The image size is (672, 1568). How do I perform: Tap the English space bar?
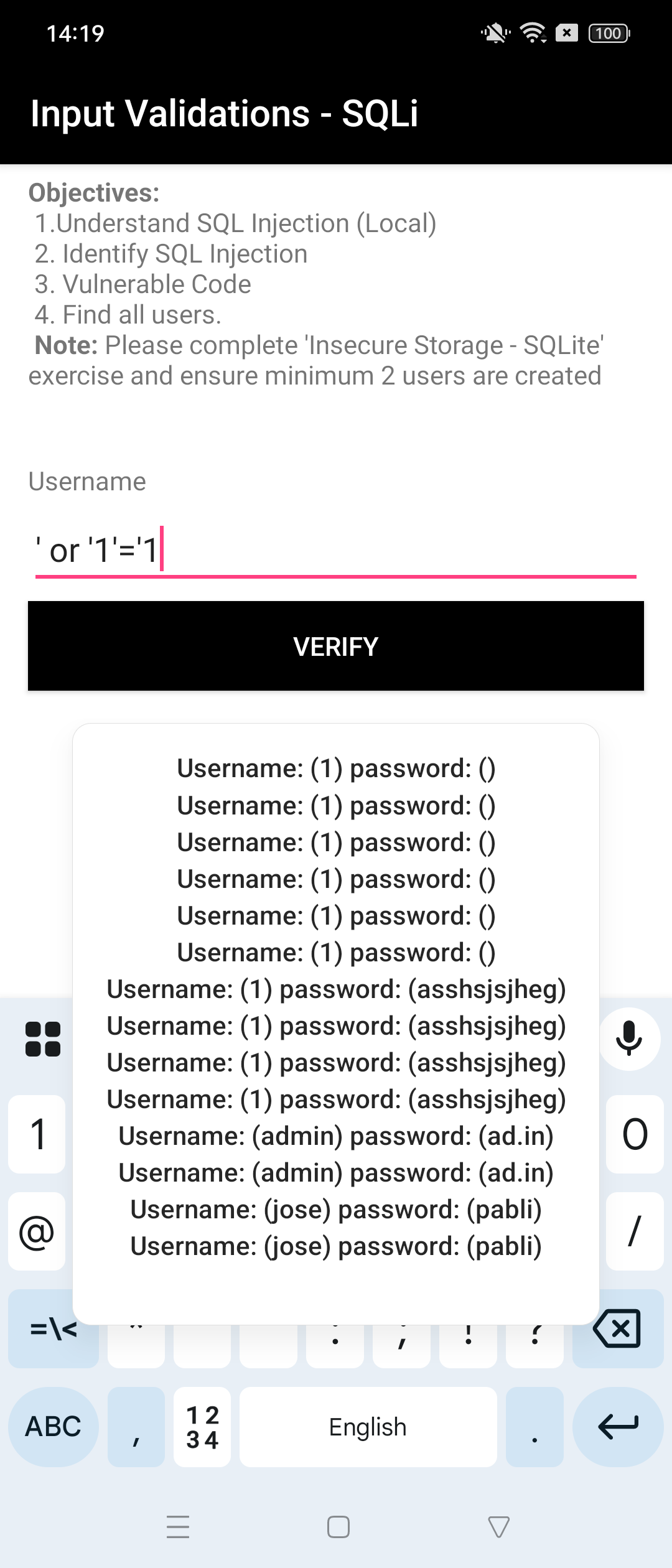[368, 1426]
